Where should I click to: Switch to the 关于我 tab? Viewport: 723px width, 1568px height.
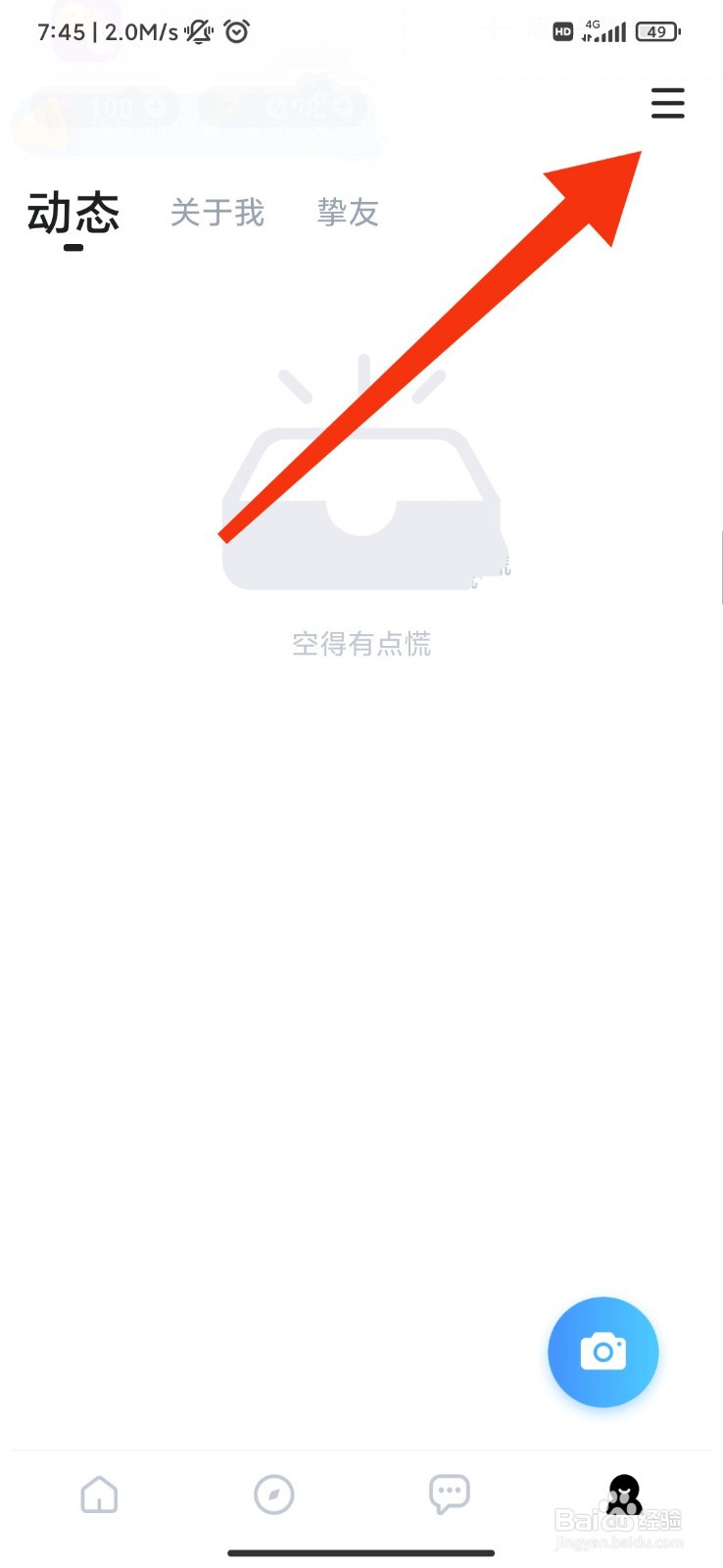tap(217, 214)
